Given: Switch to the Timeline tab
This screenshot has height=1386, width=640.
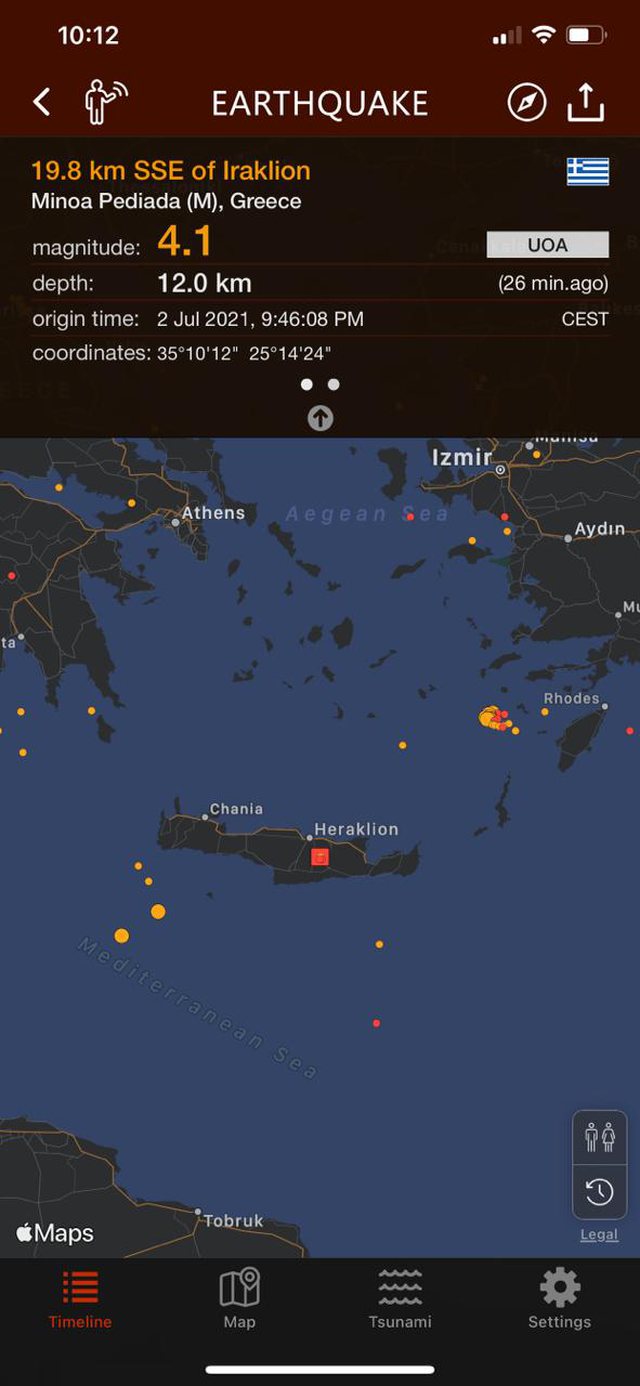Looking at the screenshot, I should coord(80,1299).
